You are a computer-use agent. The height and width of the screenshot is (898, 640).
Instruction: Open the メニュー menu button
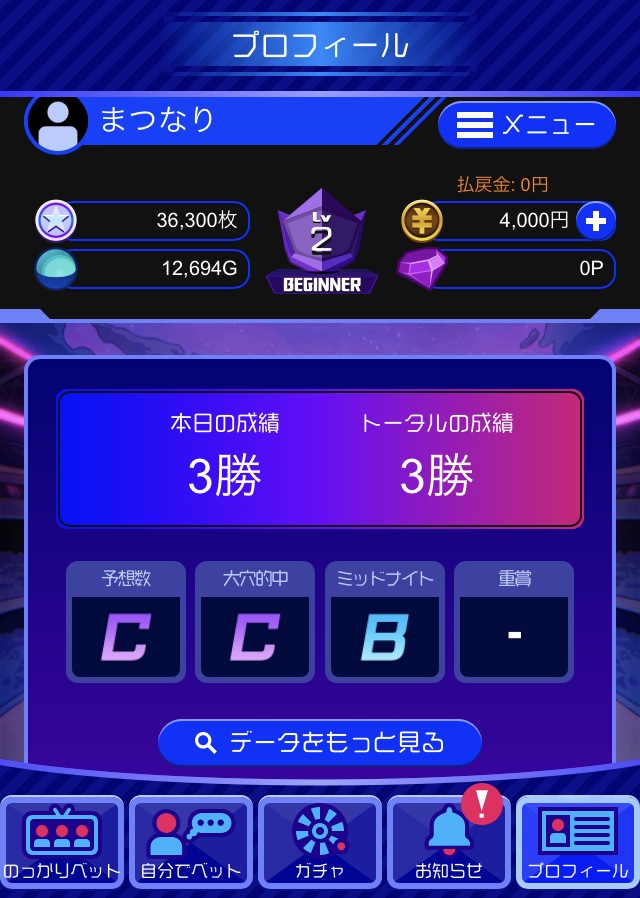(x=526, y=125)
